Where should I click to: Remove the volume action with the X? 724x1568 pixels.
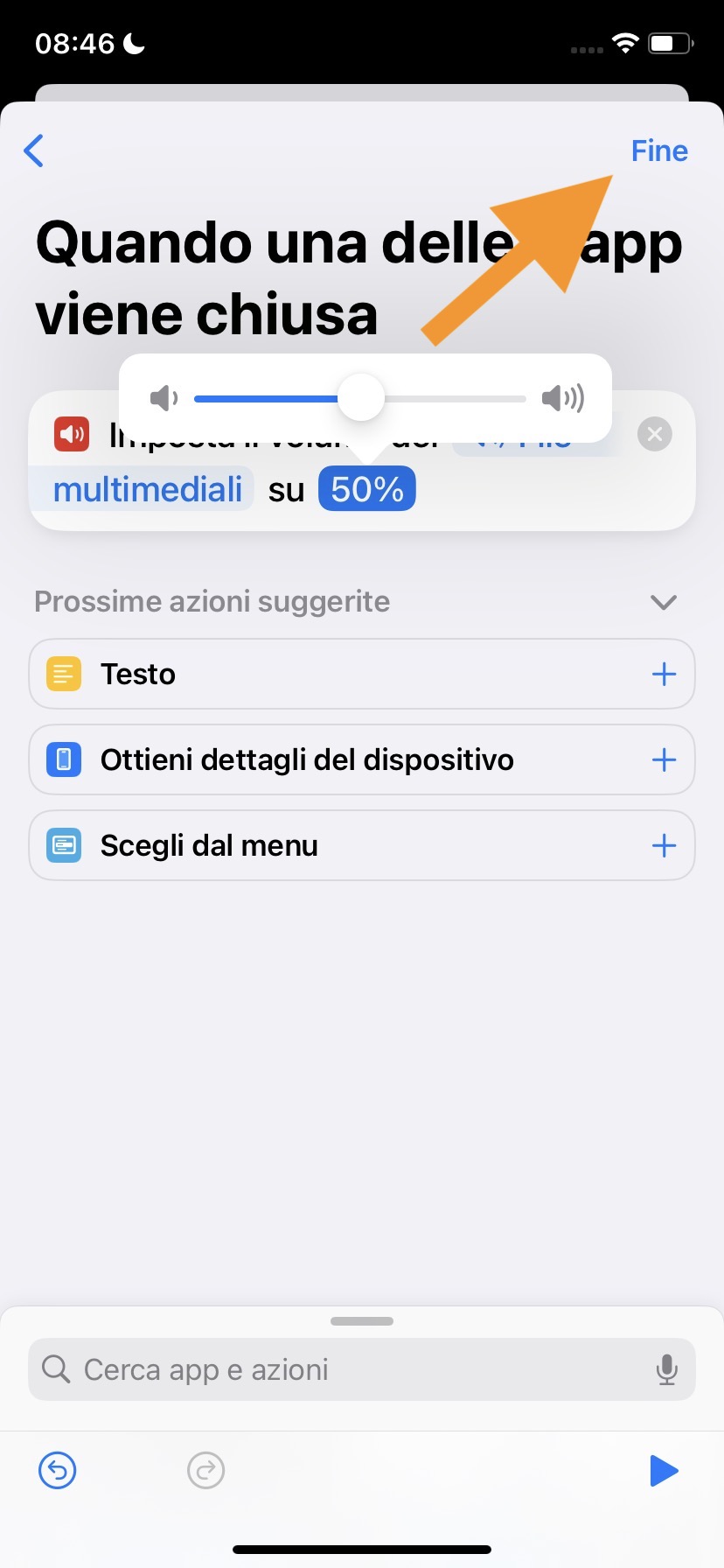coord(654,434)
